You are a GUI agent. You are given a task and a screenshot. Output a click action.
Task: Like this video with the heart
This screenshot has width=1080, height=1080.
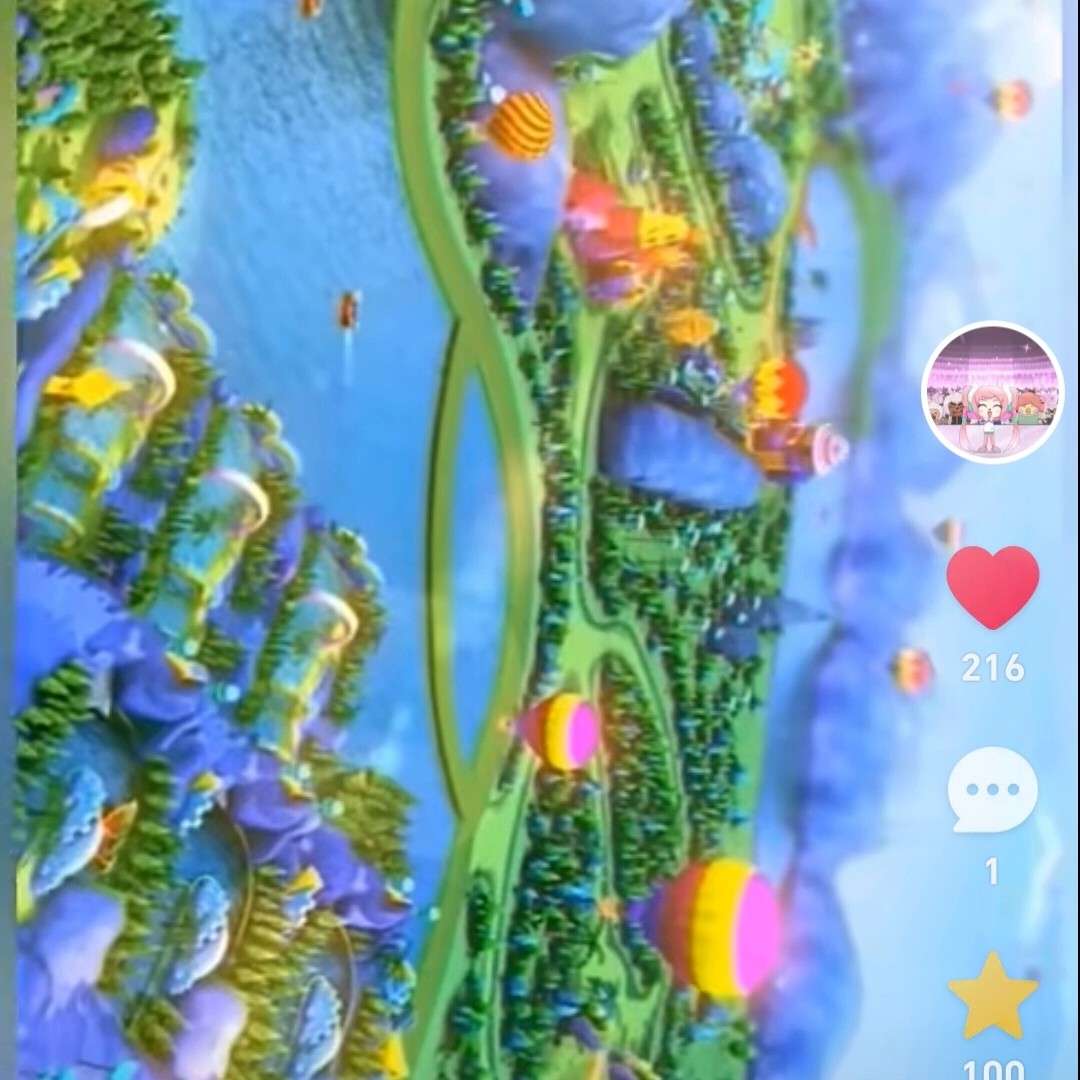pos(992,587)
